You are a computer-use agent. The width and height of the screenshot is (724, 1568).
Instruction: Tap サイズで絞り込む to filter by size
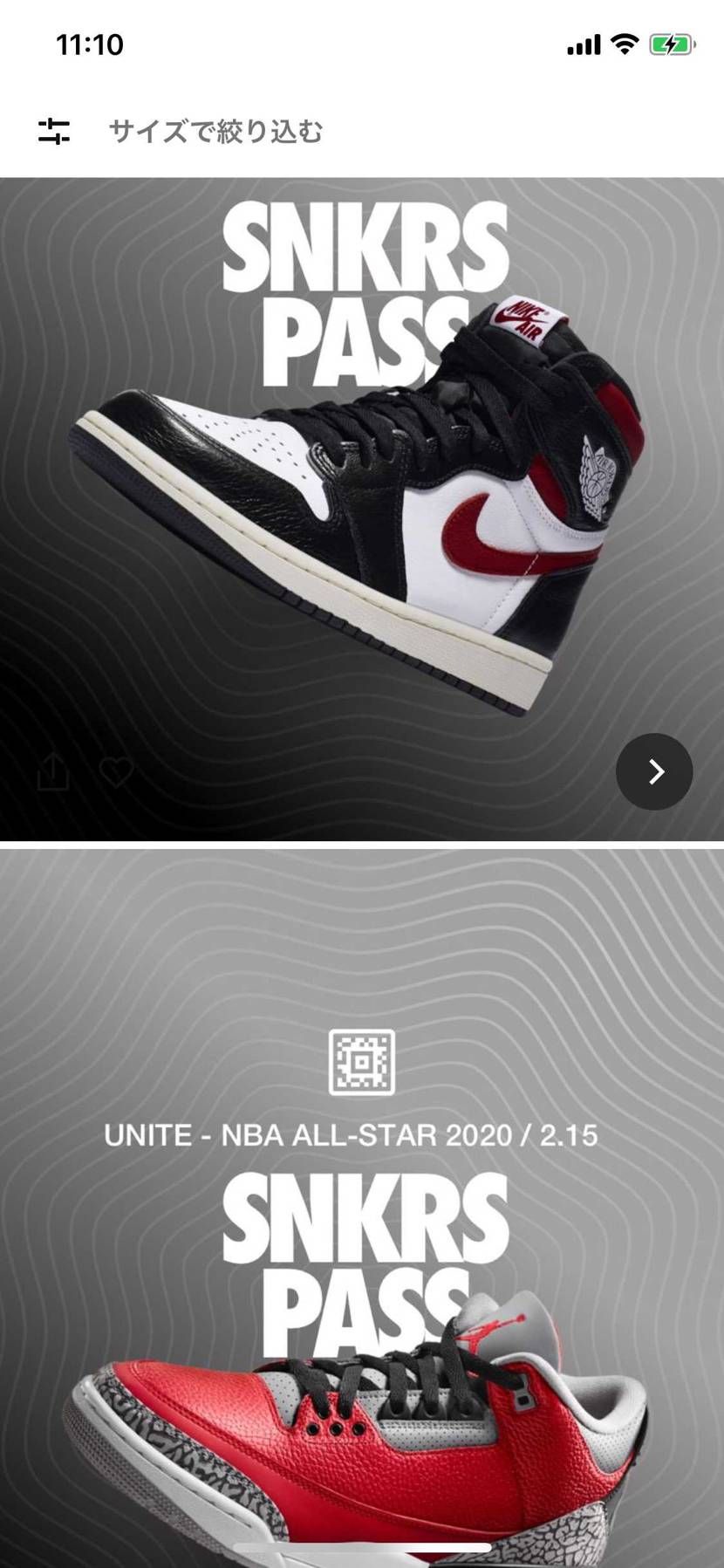215,132
